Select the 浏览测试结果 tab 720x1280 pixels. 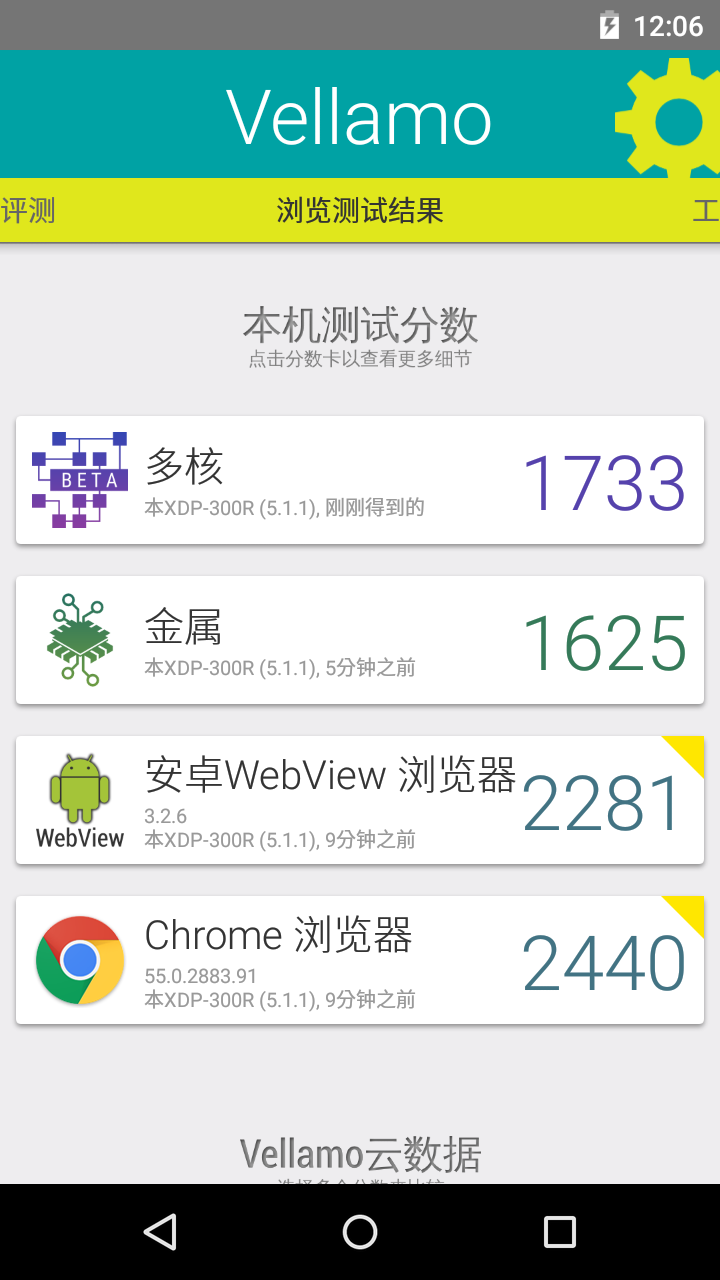point(360,211)
